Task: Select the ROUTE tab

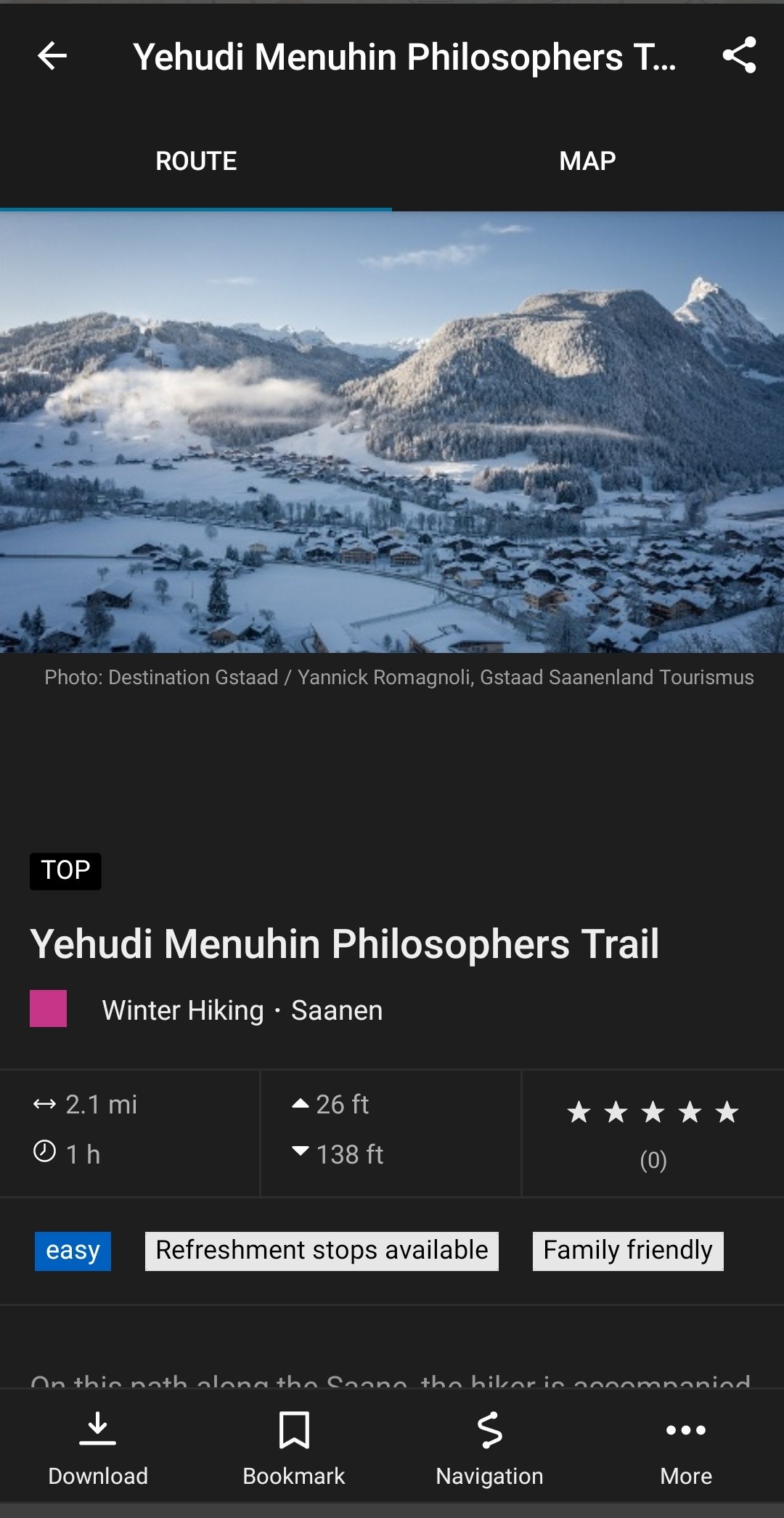Action: point(196,161)
